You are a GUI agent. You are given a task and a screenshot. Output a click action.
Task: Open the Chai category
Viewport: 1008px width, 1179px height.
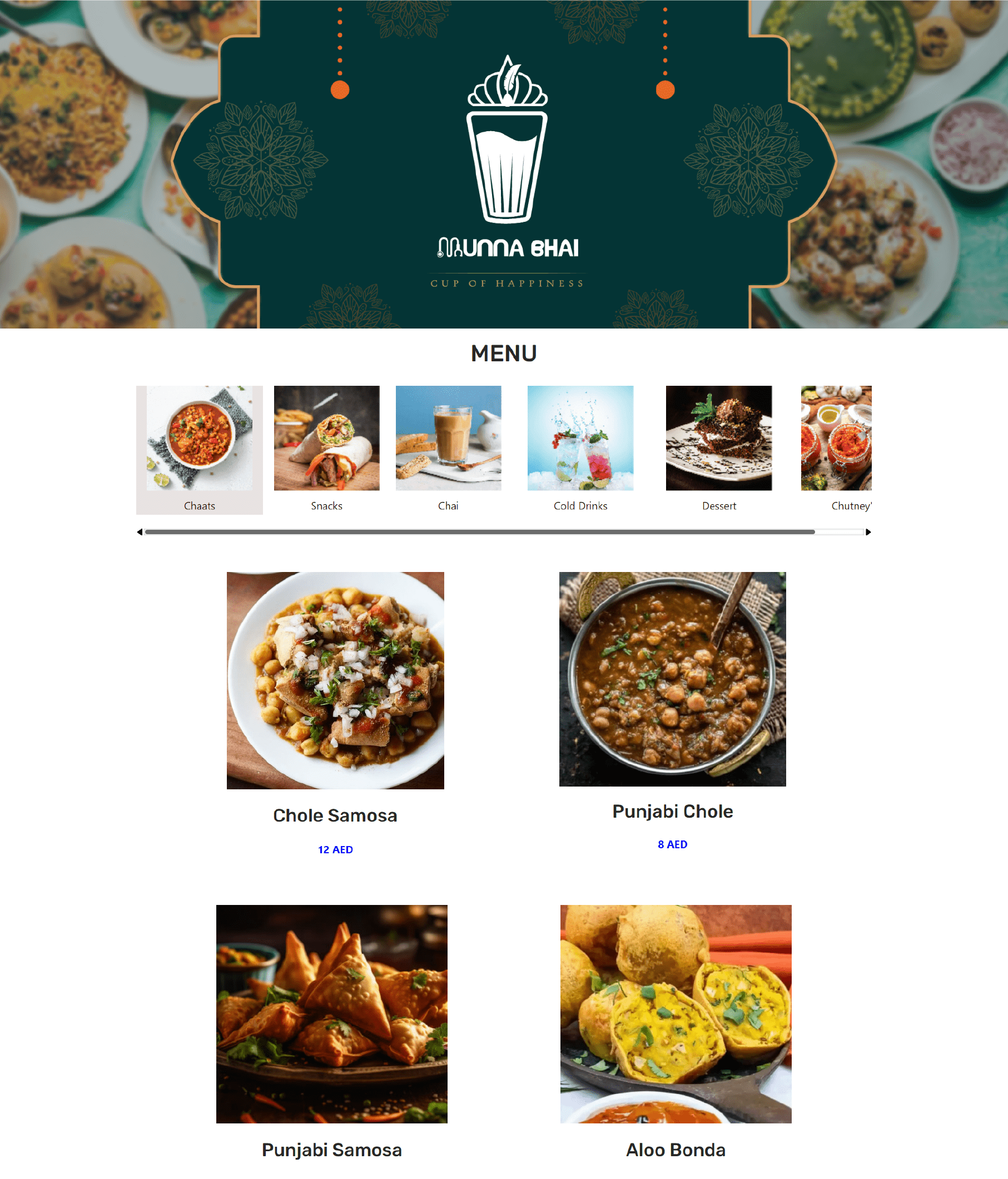click(x=448, y=449)
